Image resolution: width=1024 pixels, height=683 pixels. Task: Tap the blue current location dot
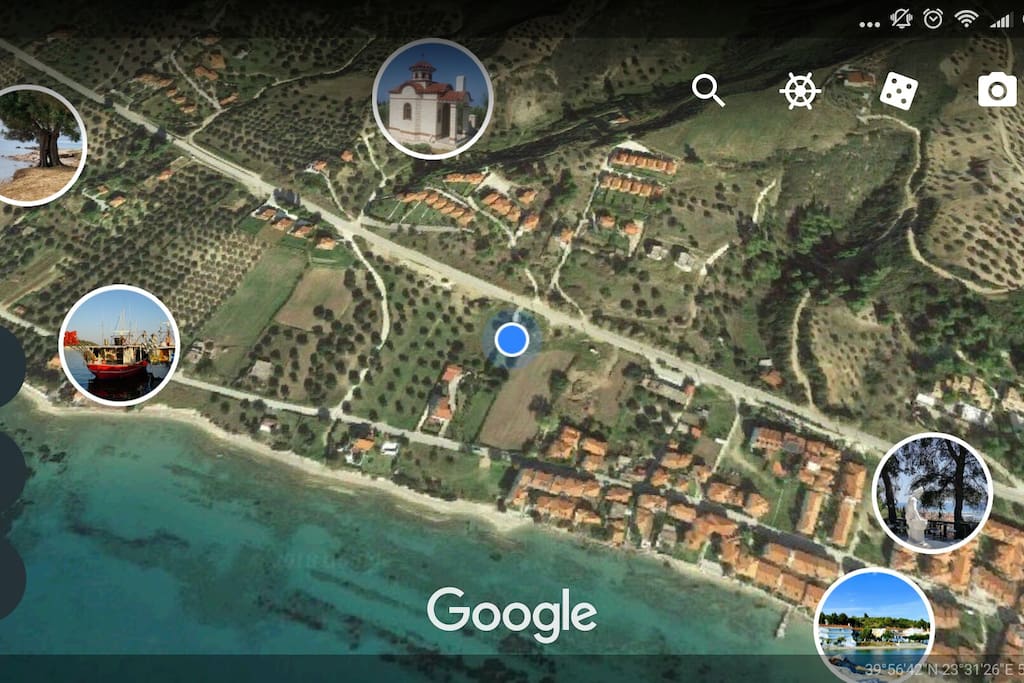512,340
